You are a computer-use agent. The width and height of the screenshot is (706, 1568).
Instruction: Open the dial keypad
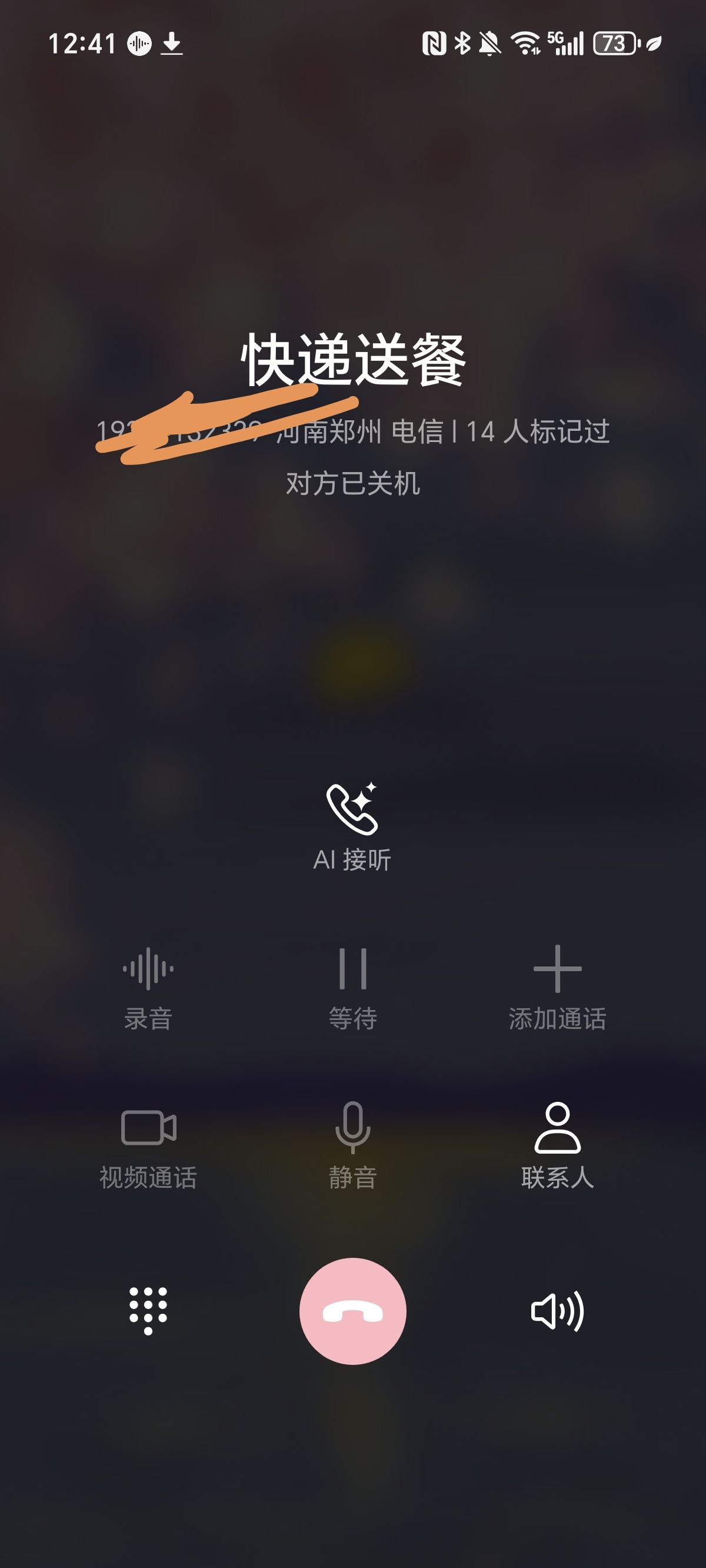click(148, 1311)
